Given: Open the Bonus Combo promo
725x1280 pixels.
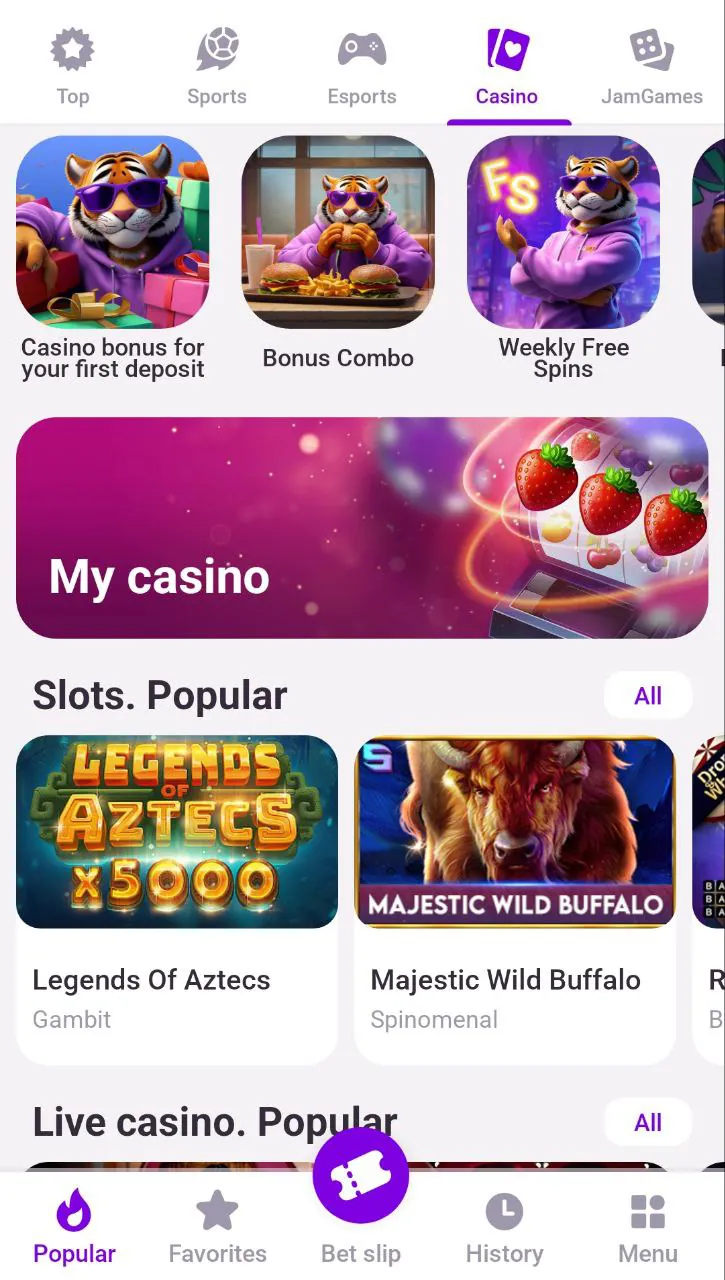Looking at the screenshot, I should pos(338,253).
